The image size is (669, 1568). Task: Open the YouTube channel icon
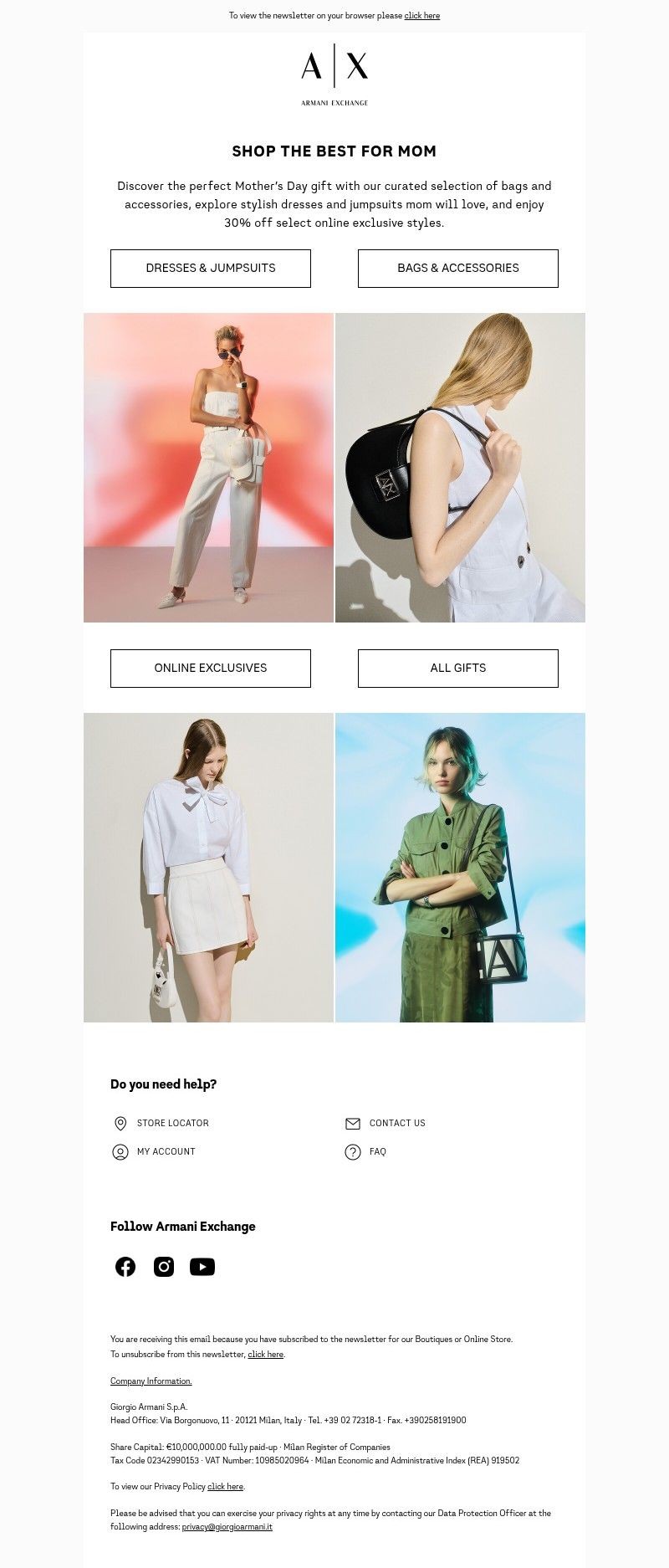(x=202, y=1267)
